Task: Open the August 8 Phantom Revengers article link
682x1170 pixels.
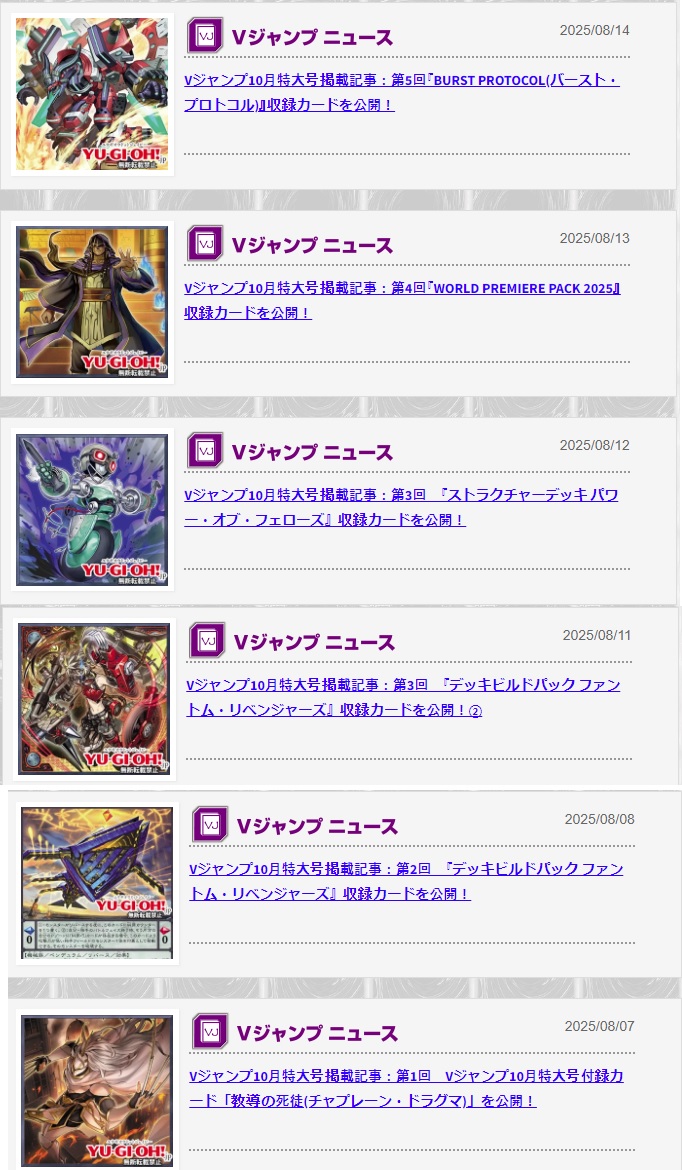Action: point(406,869)
